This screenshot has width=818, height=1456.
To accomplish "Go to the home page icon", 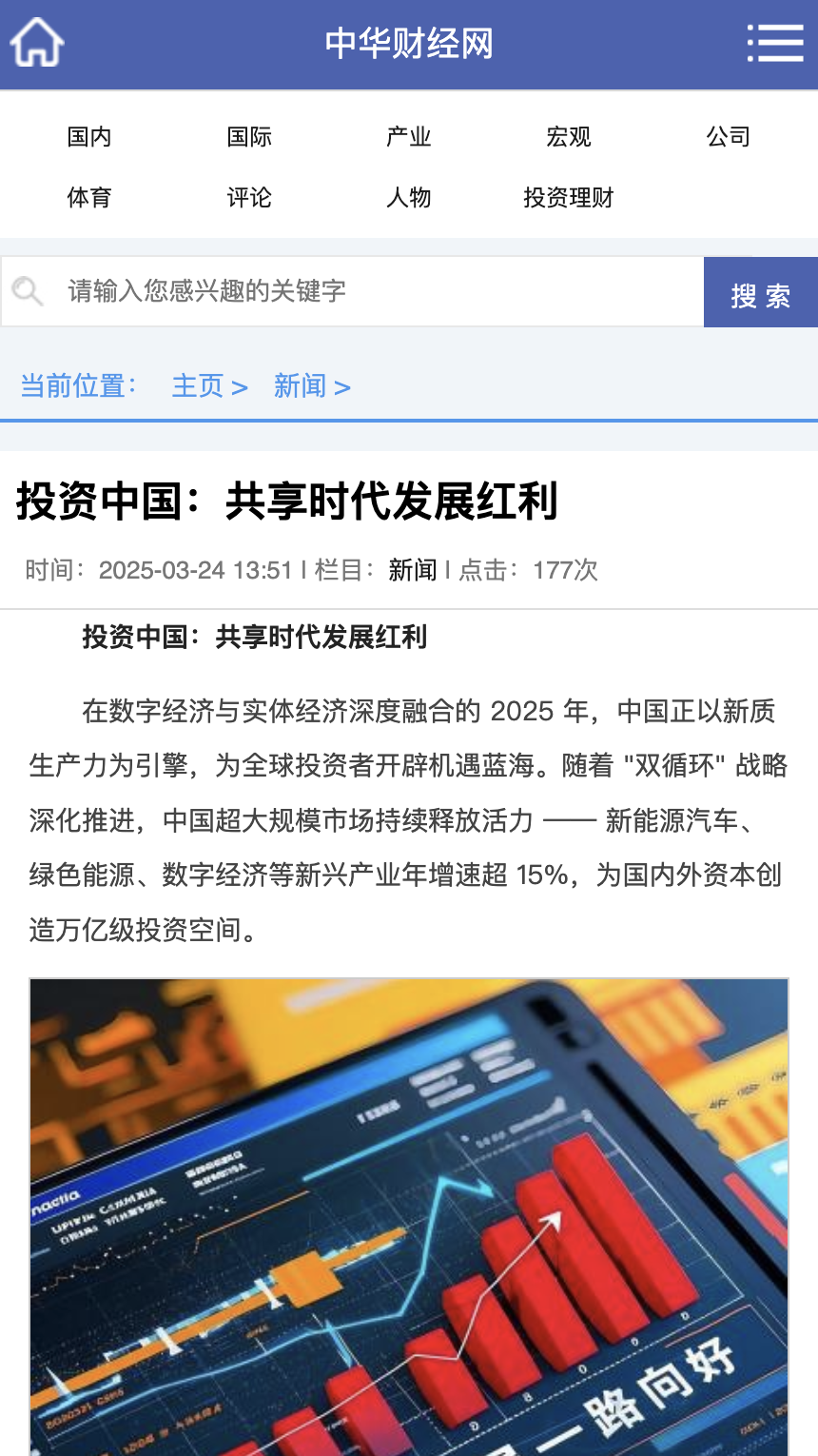I will [36, 43].
